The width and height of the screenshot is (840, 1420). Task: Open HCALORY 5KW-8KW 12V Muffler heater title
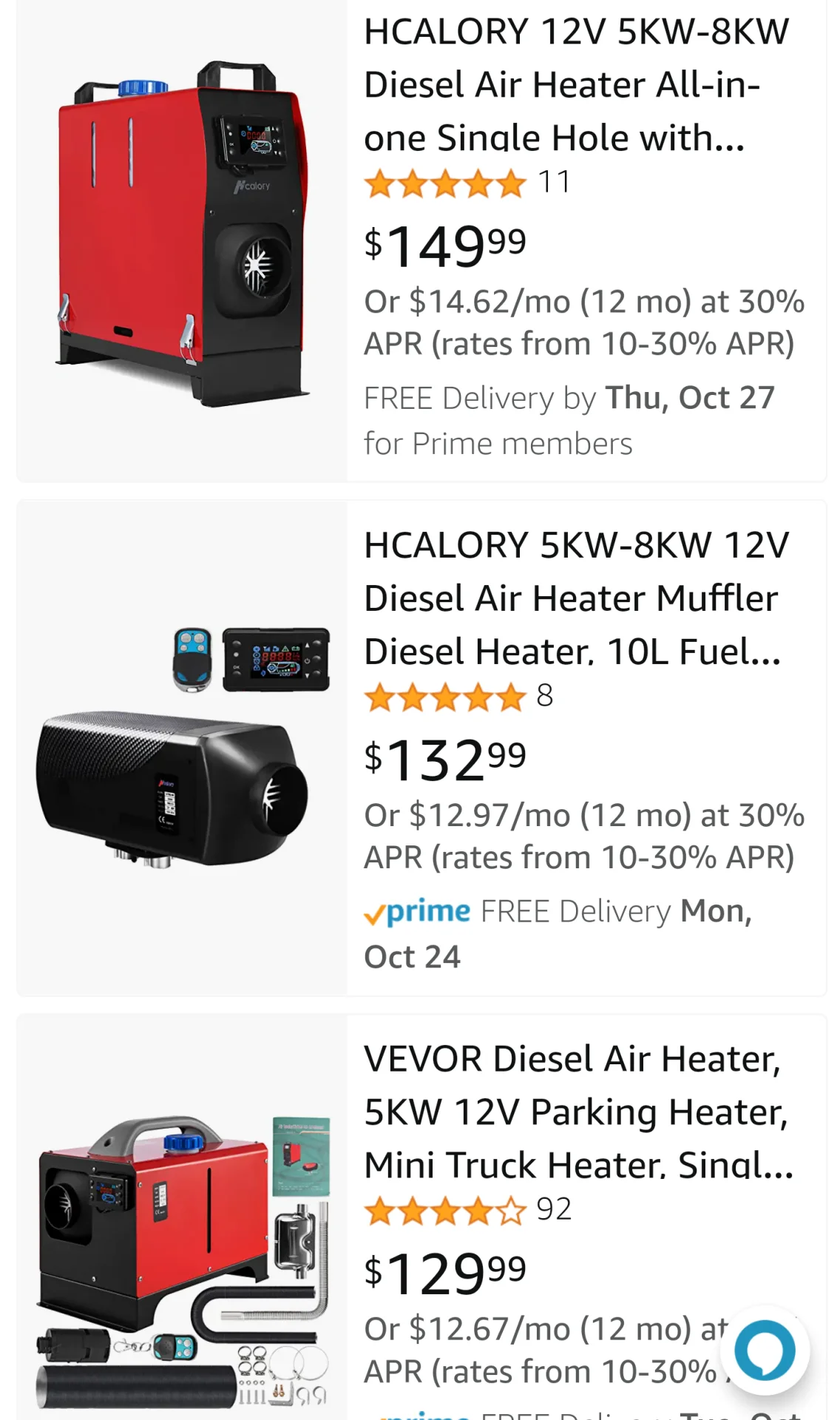(x=576, y=598)
